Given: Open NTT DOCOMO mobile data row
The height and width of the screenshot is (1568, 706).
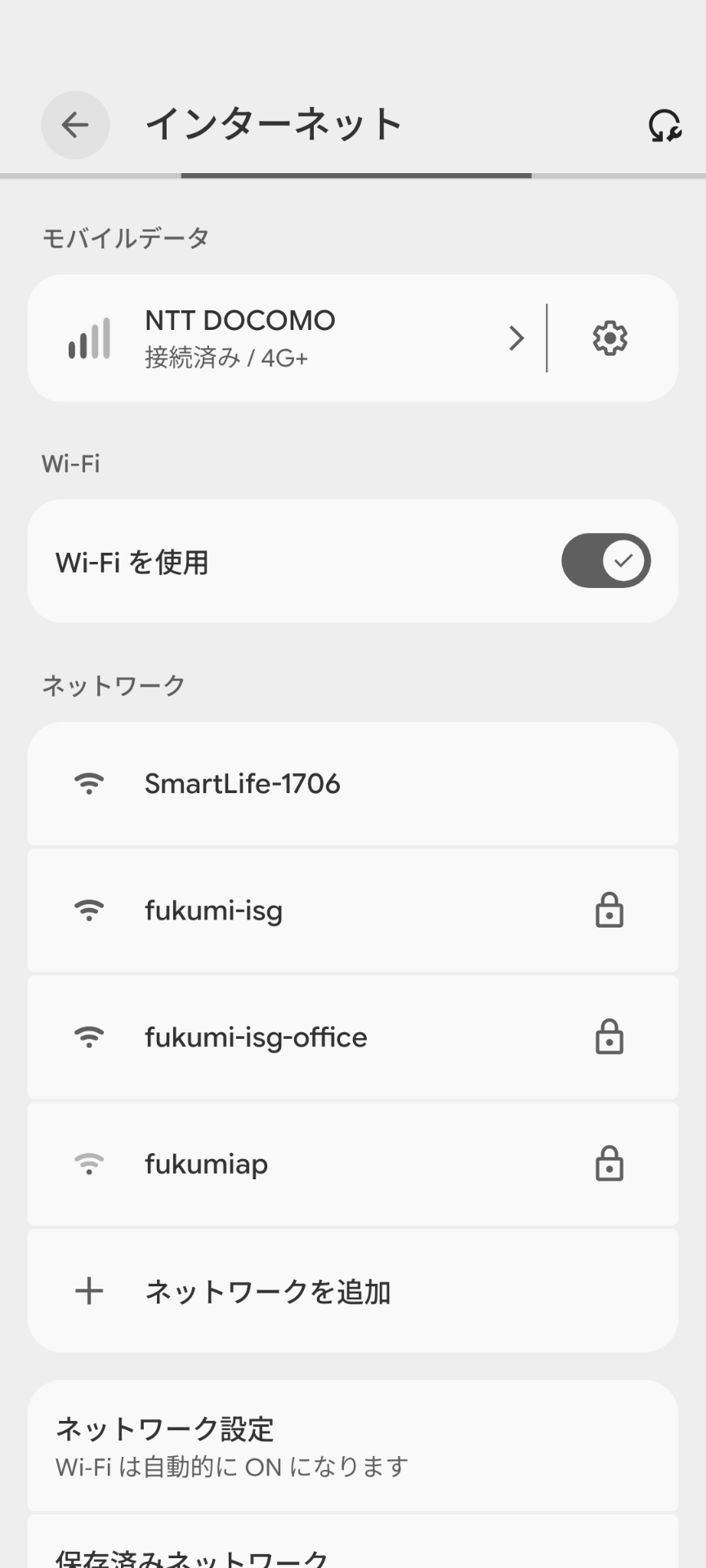Looking at the screenshot, I should click(286, 338).
